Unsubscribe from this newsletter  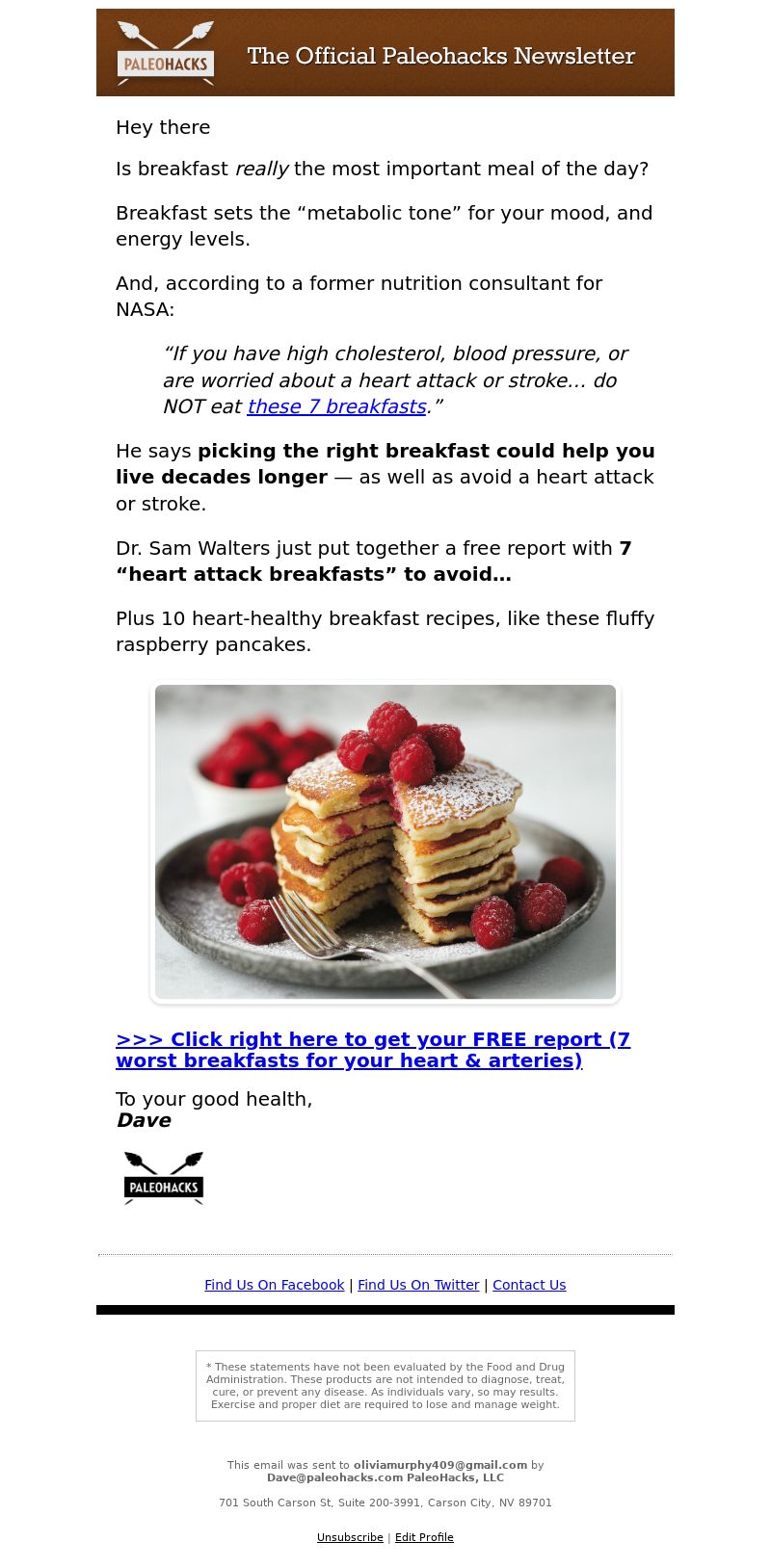coord(350,1537)
